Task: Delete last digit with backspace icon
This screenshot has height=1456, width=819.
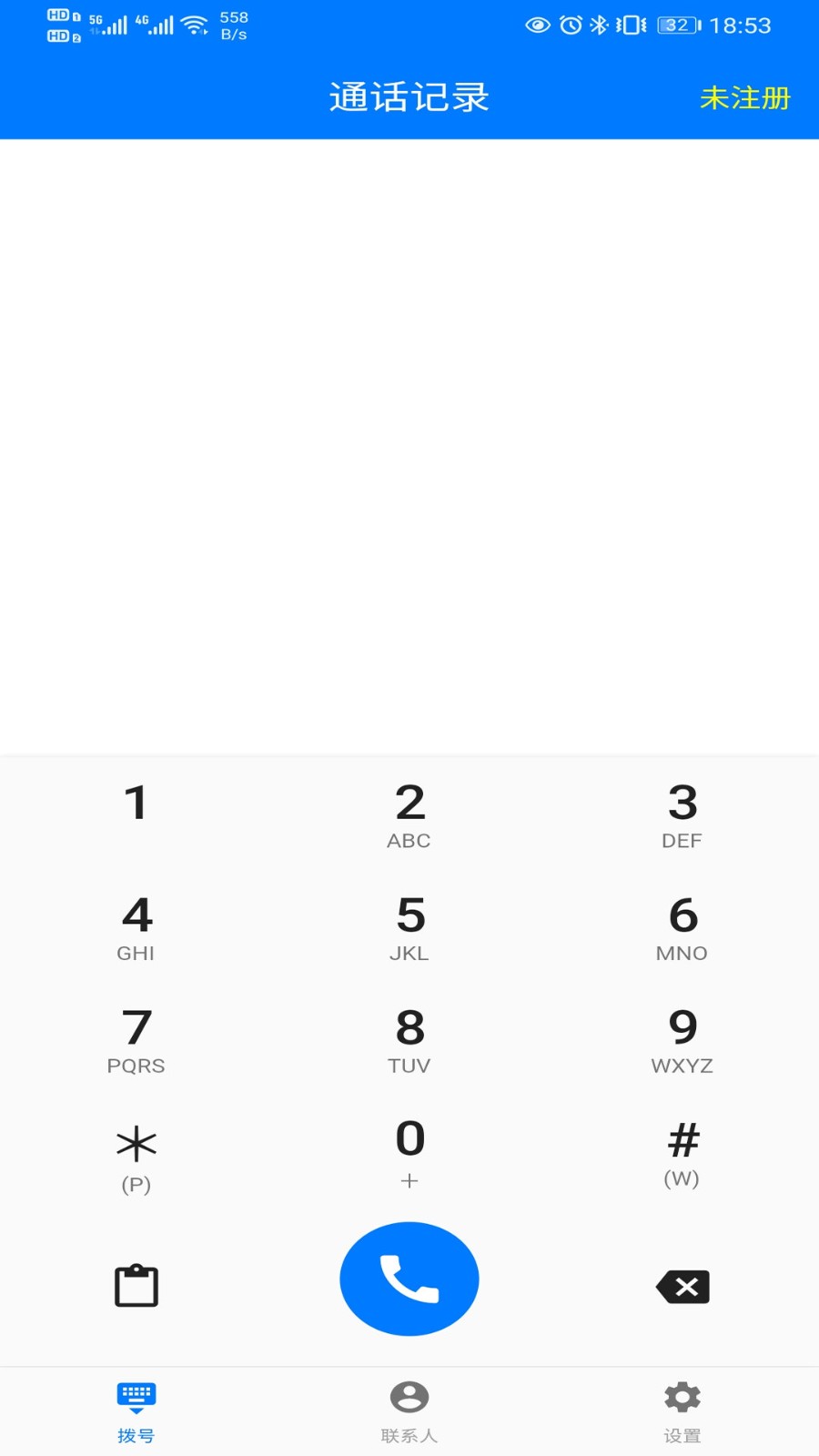Action: click(683, 1287)
